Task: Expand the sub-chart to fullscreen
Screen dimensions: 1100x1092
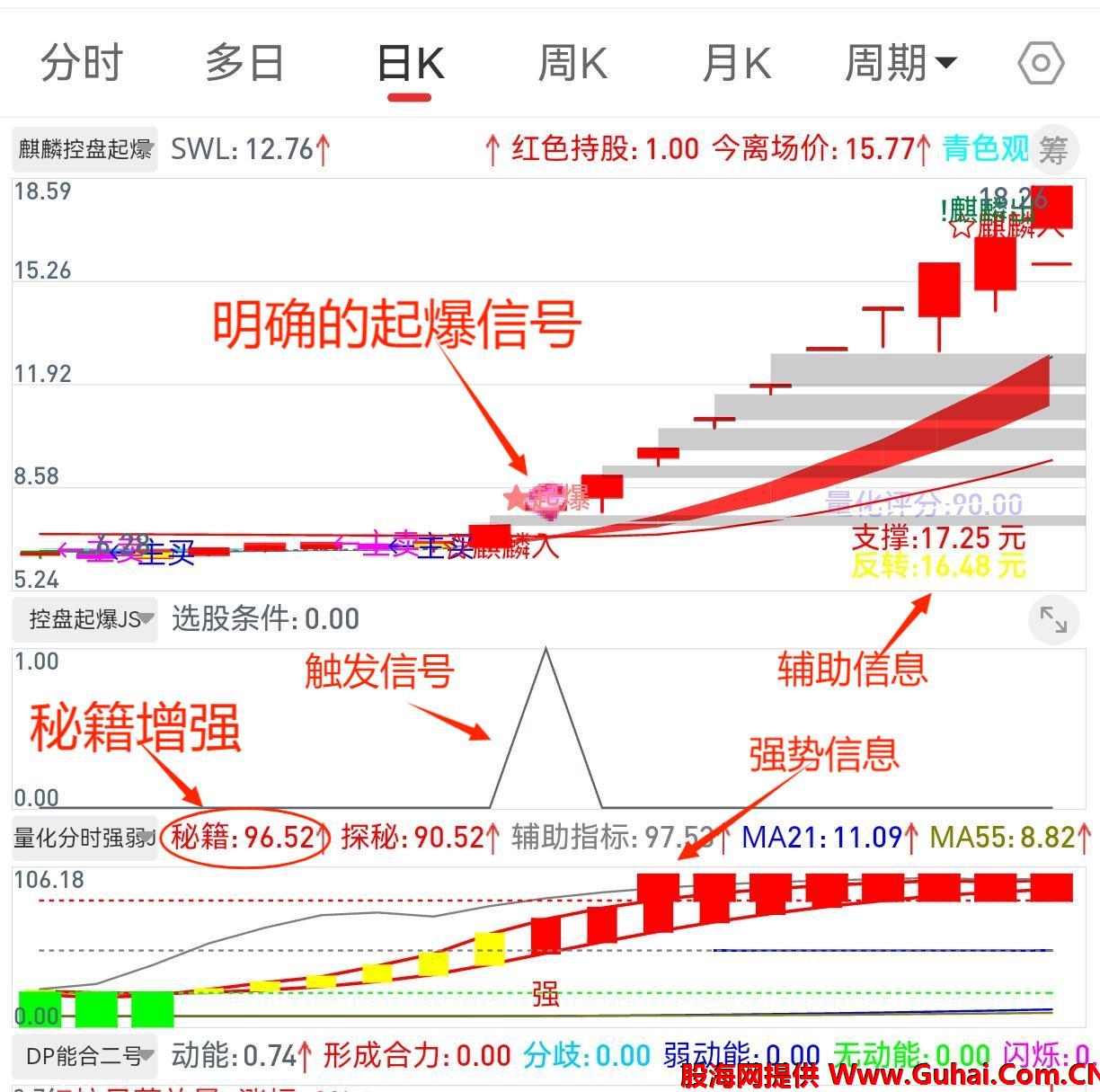Action: tap(1053, 619)
